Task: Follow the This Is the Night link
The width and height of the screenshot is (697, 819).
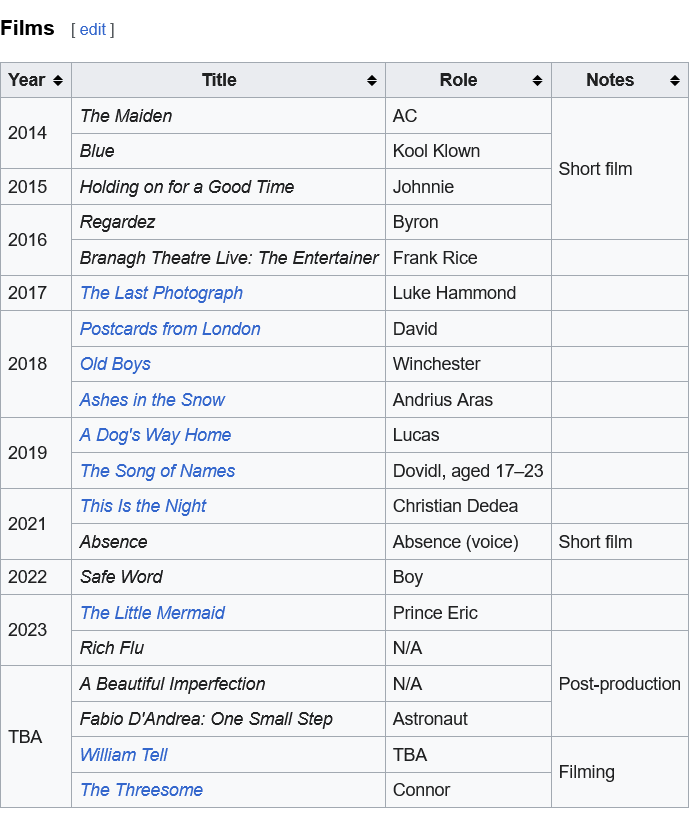Action: (143, 506)
